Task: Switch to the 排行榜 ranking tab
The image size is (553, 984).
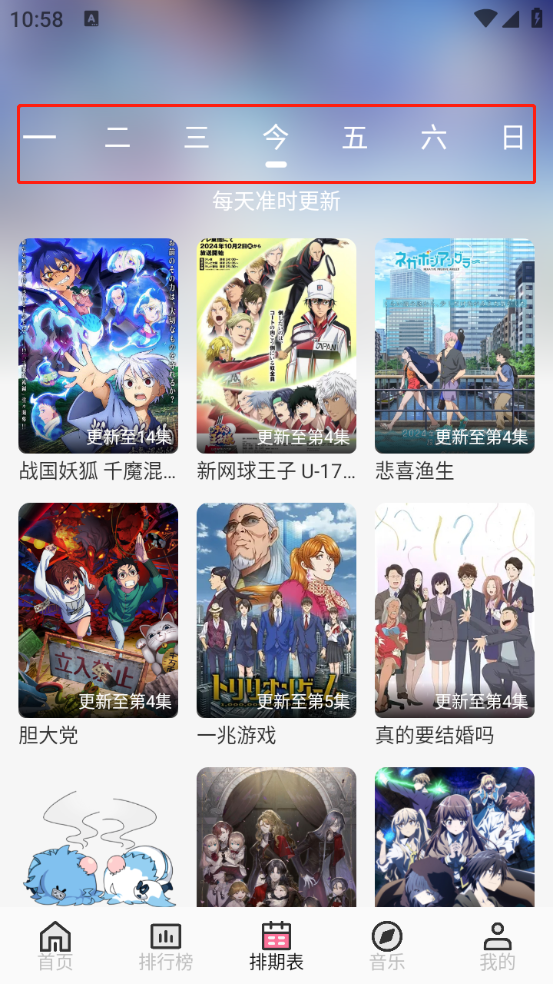Action: click(x=166, y=946)
